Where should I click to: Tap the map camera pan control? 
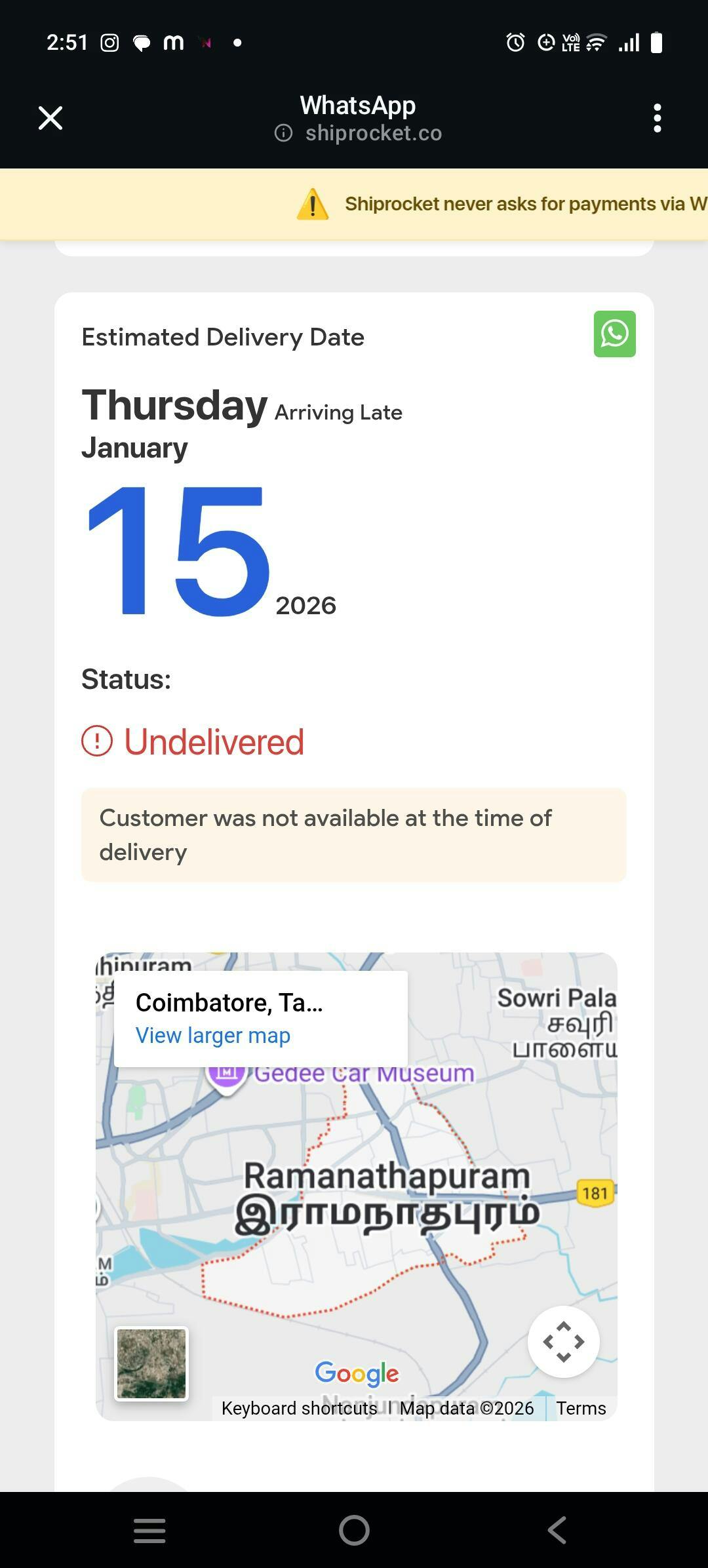click(563, 1342)
